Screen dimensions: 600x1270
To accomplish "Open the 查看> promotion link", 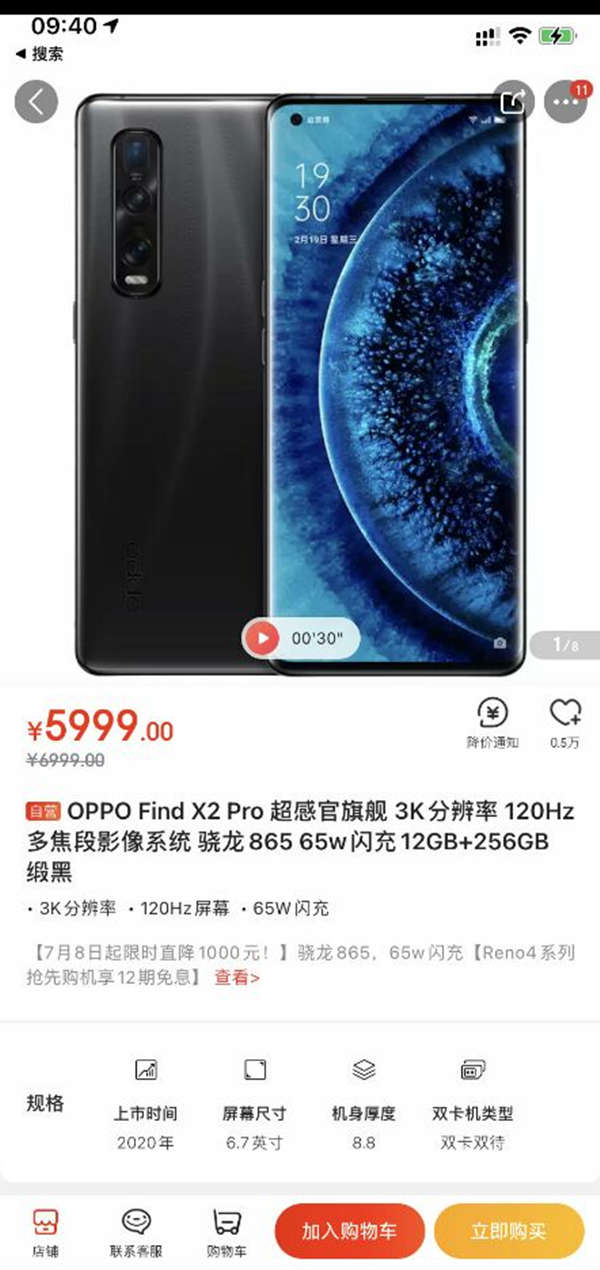I will tap(237, 977).
